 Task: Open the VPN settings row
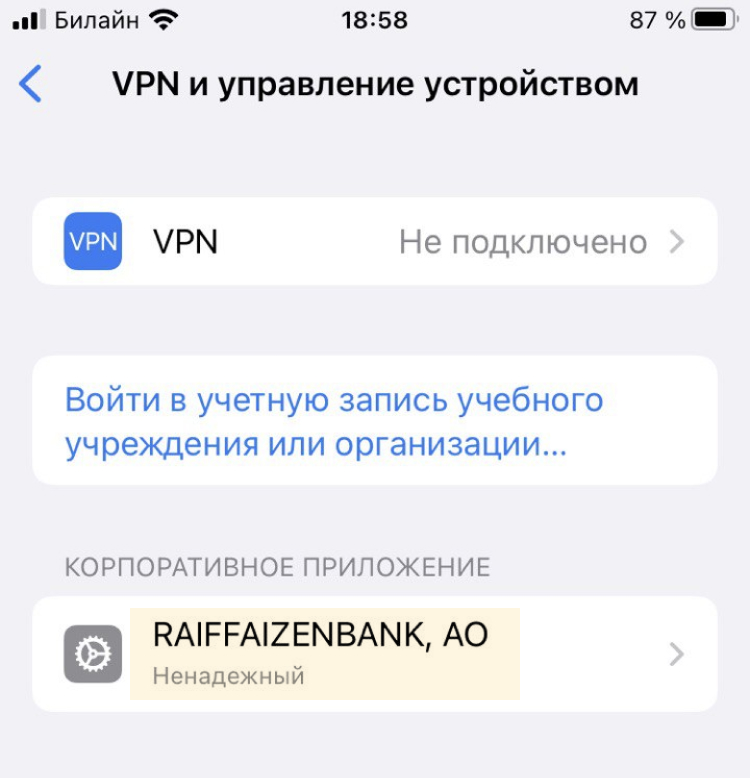pyautogui.click(x=374, y=241)
